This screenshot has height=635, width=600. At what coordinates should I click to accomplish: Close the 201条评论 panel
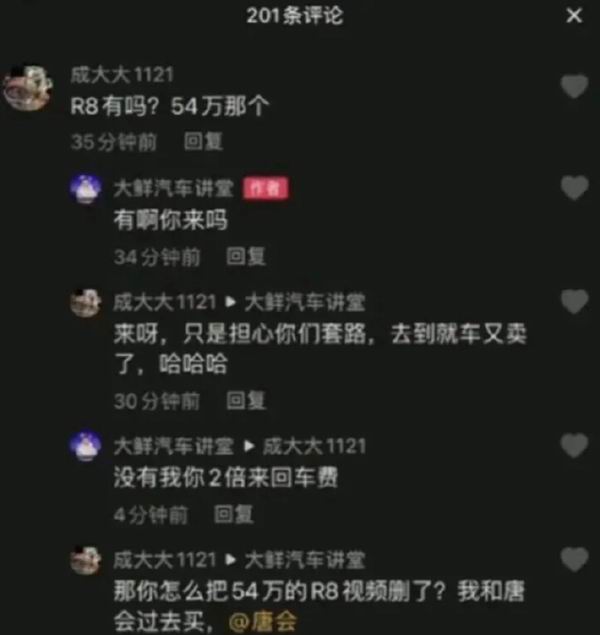pyautogui.click(x=574, y=16)
